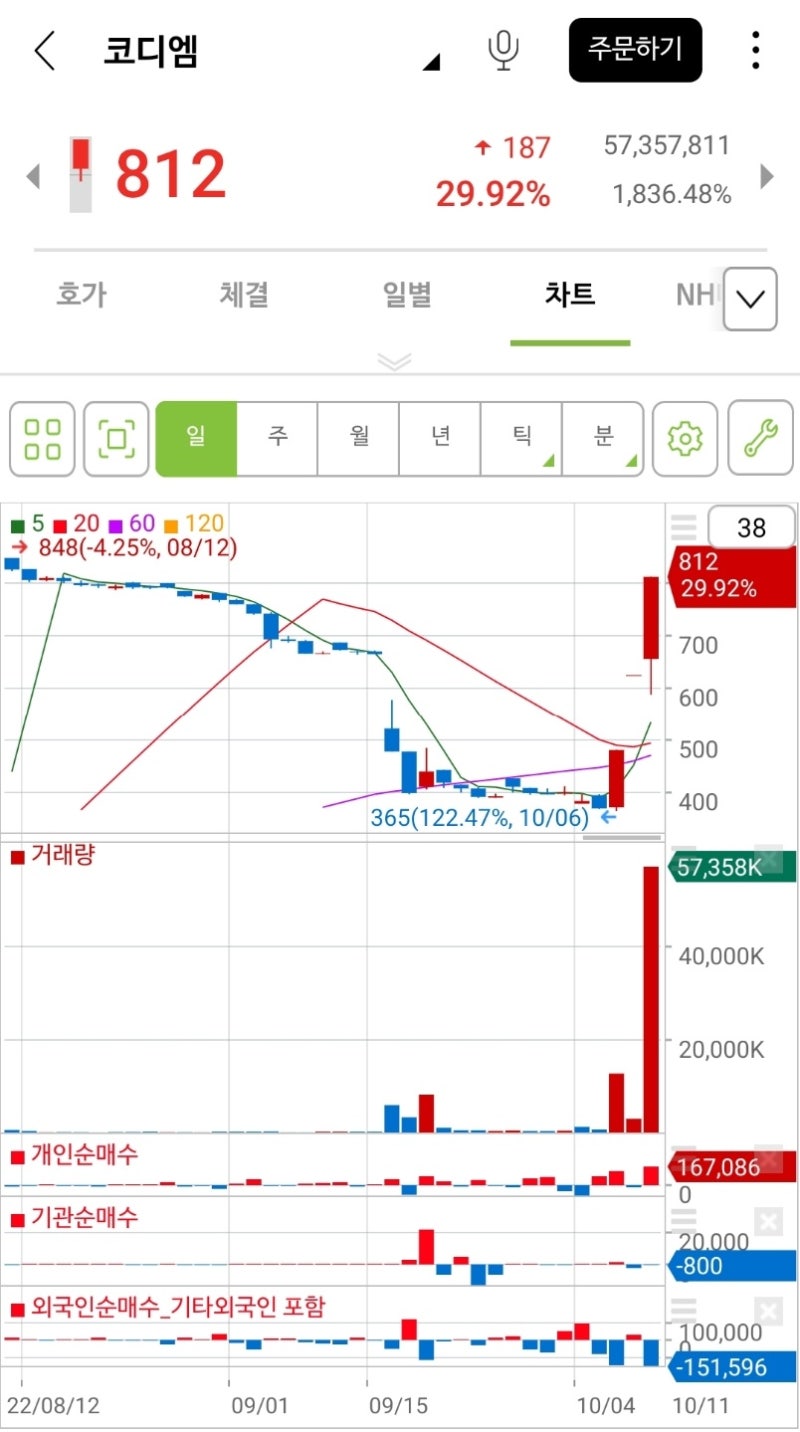Image resolution: width=800 pixels, height=1432 pixels.
Task: Open the 분 minute chart options
Action: (603, 439)
